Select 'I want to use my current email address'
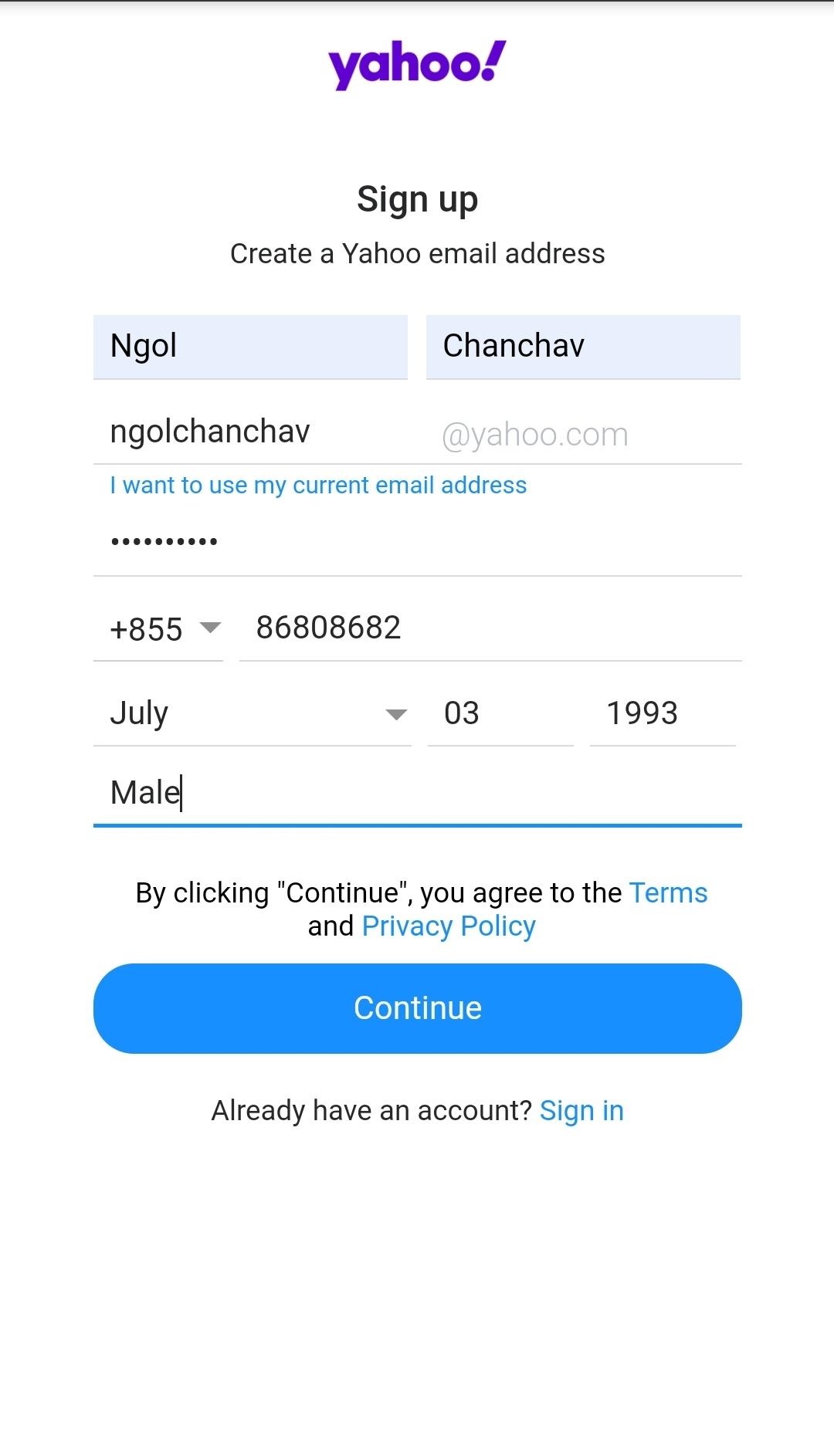The image size is (834, 1456). 317,485
